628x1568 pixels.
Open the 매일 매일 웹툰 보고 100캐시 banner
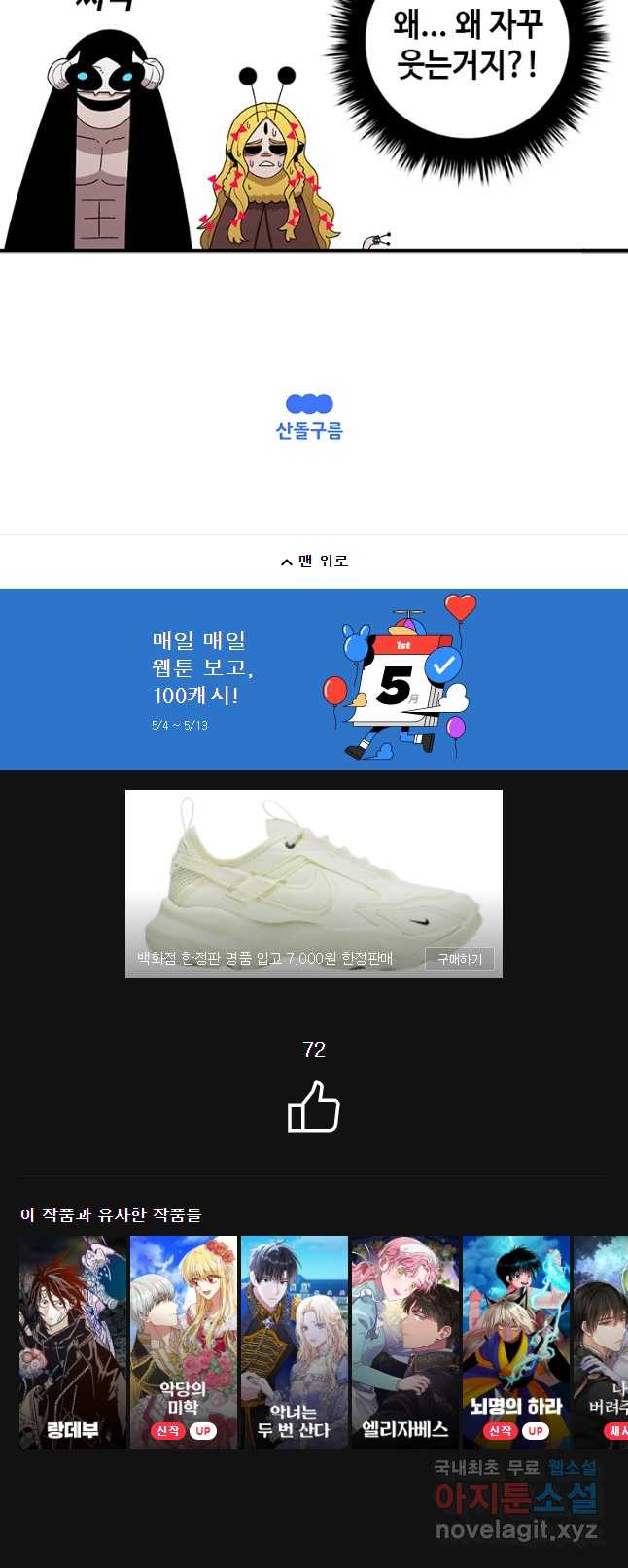pos(313,679)
